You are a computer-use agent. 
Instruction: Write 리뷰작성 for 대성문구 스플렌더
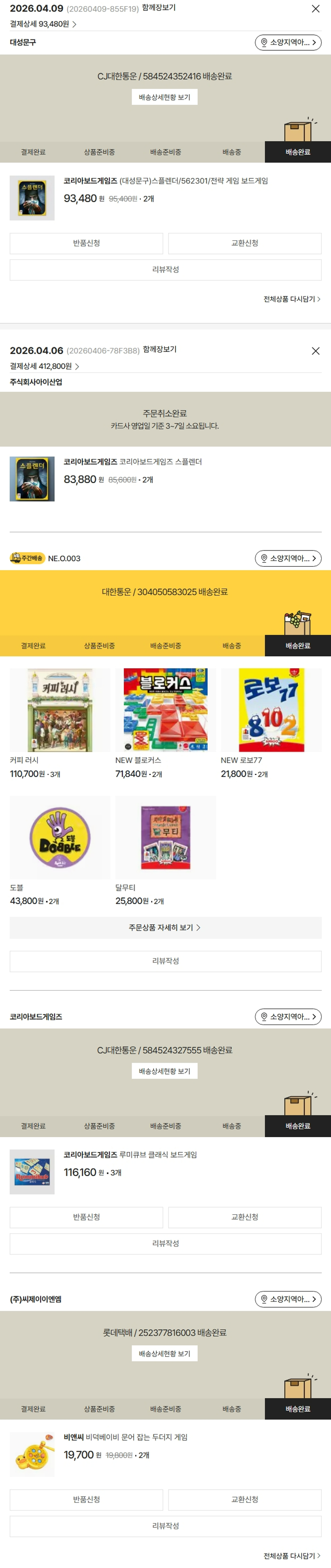click(165, 269)
